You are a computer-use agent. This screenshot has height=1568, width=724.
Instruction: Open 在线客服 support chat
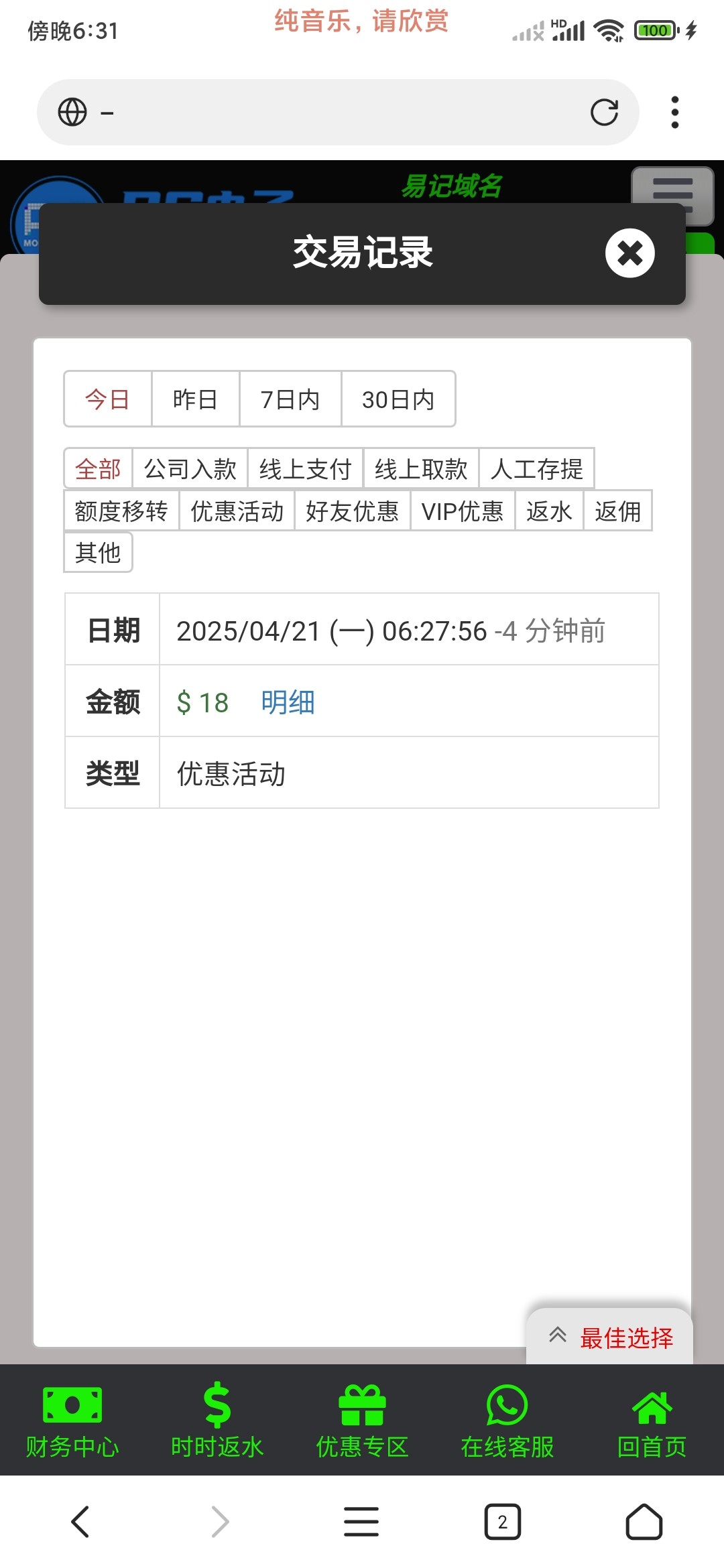507,1421
